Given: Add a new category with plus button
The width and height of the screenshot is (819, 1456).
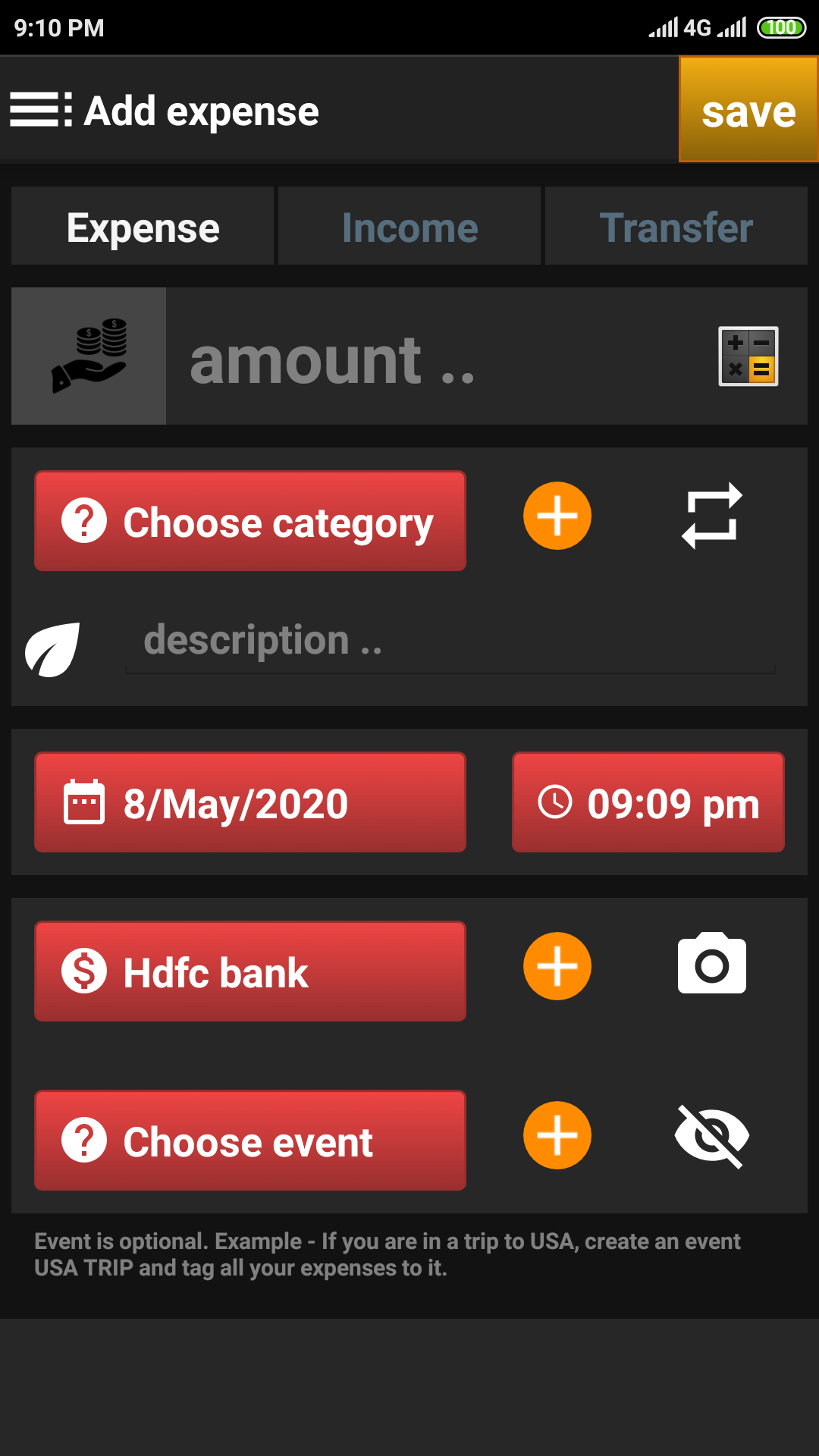Looking at the screenshot, I should point(557,516).
